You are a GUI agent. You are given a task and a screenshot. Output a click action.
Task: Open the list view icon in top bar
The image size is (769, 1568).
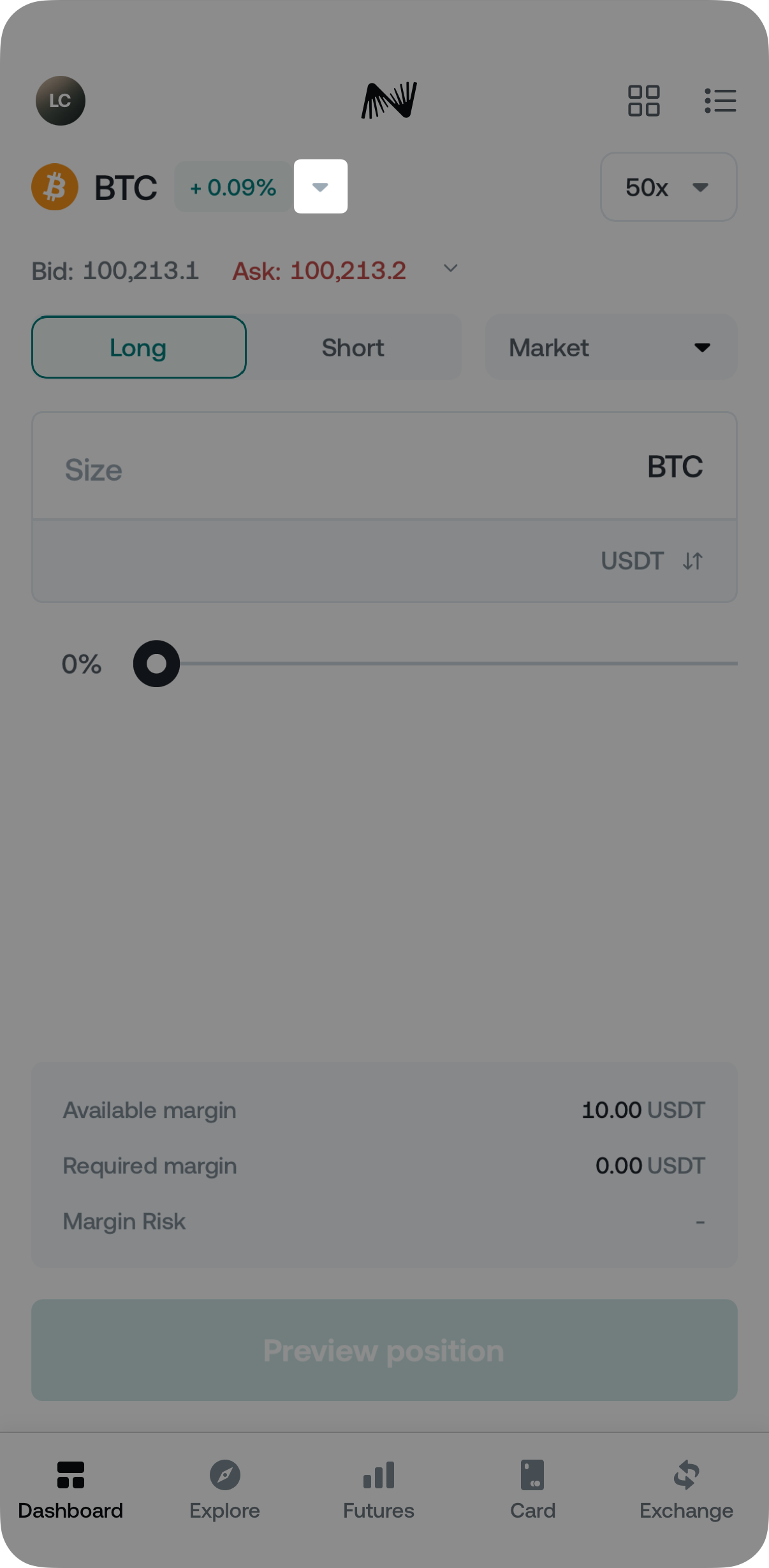tap(720, 100)
